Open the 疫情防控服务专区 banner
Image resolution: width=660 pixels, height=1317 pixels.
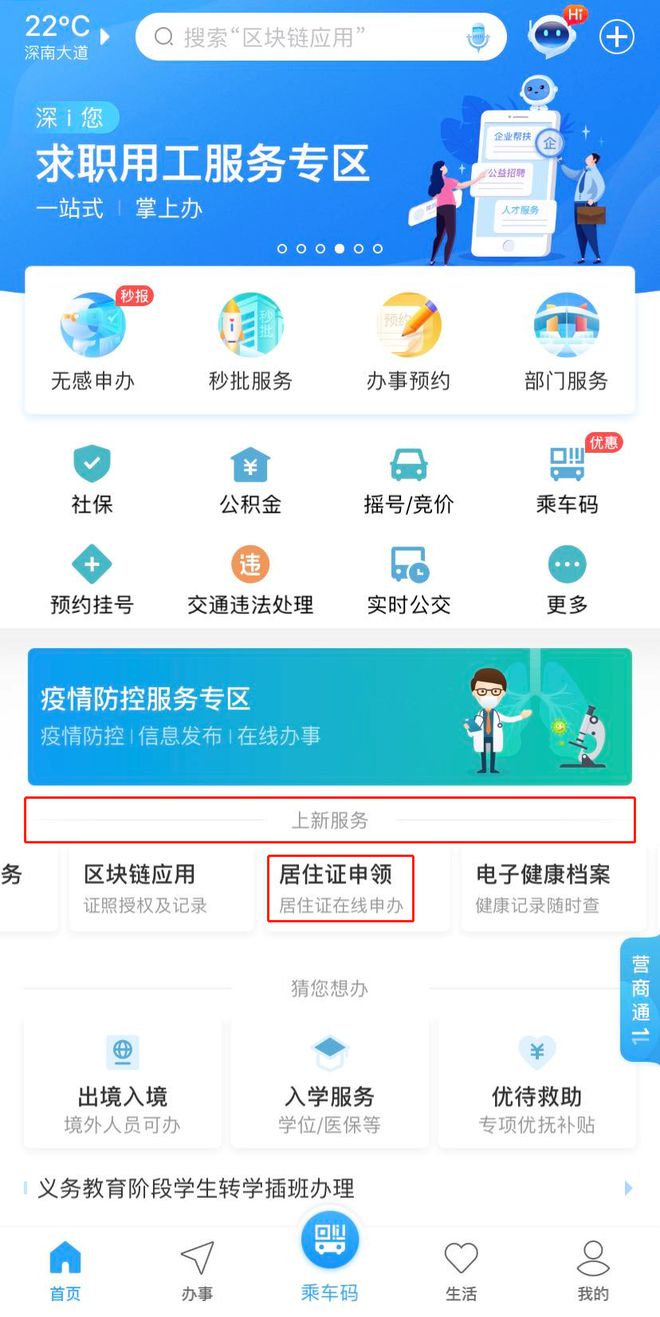(x=330, y=716)
